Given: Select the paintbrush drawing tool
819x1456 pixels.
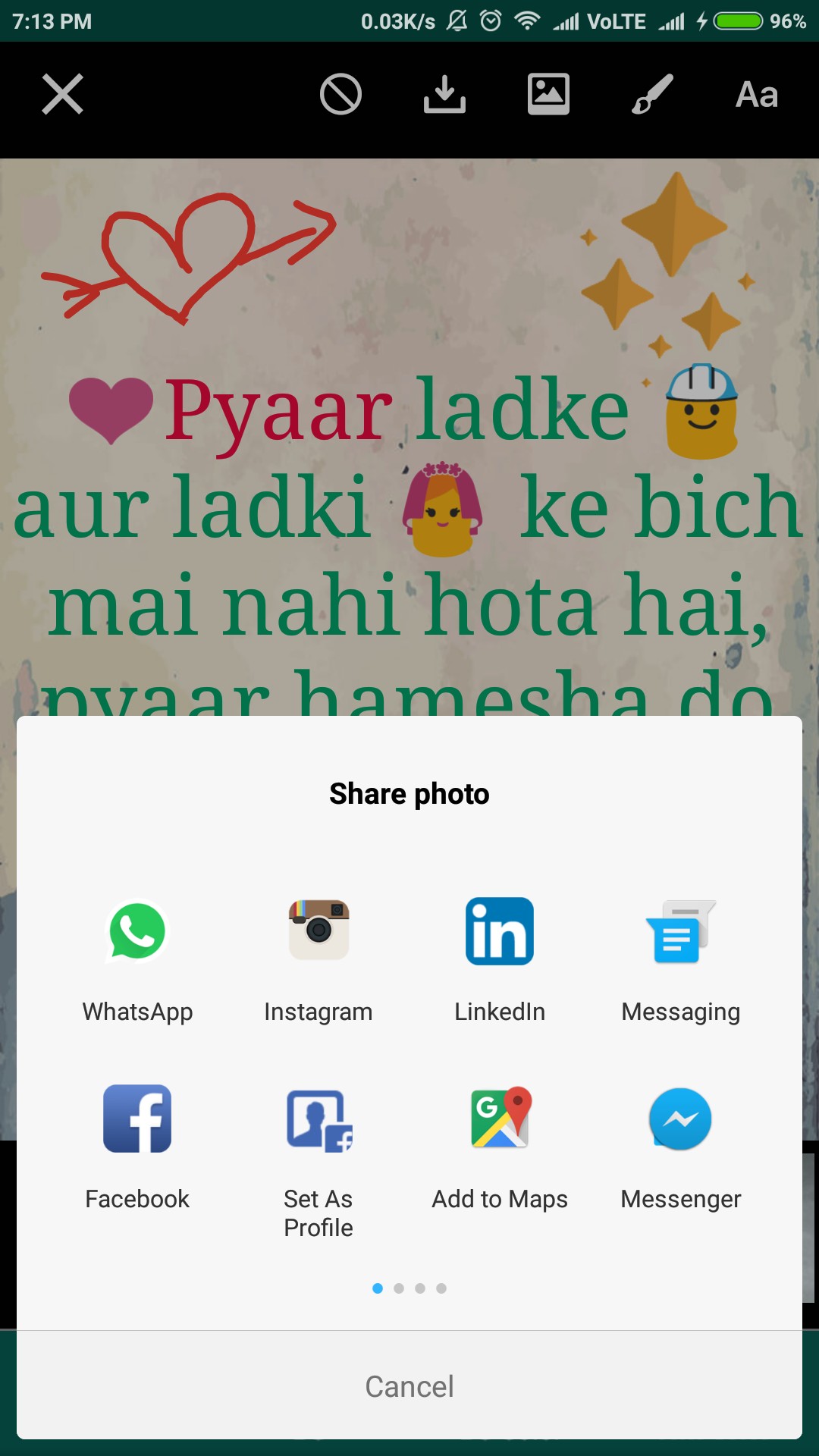Looking at the screenshot, I should click(x=652, y=94).
